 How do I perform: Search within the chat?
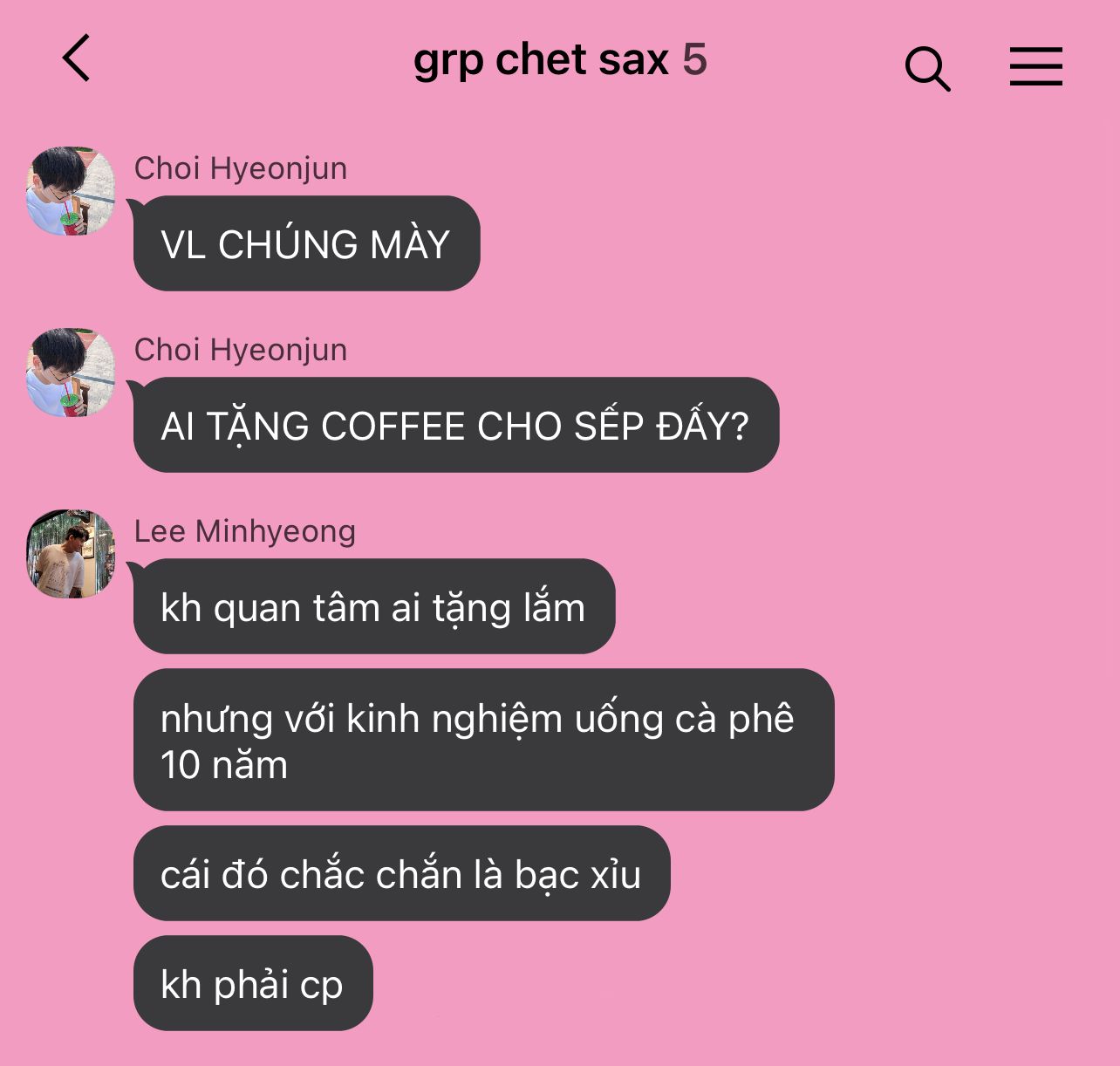(927, 69)
